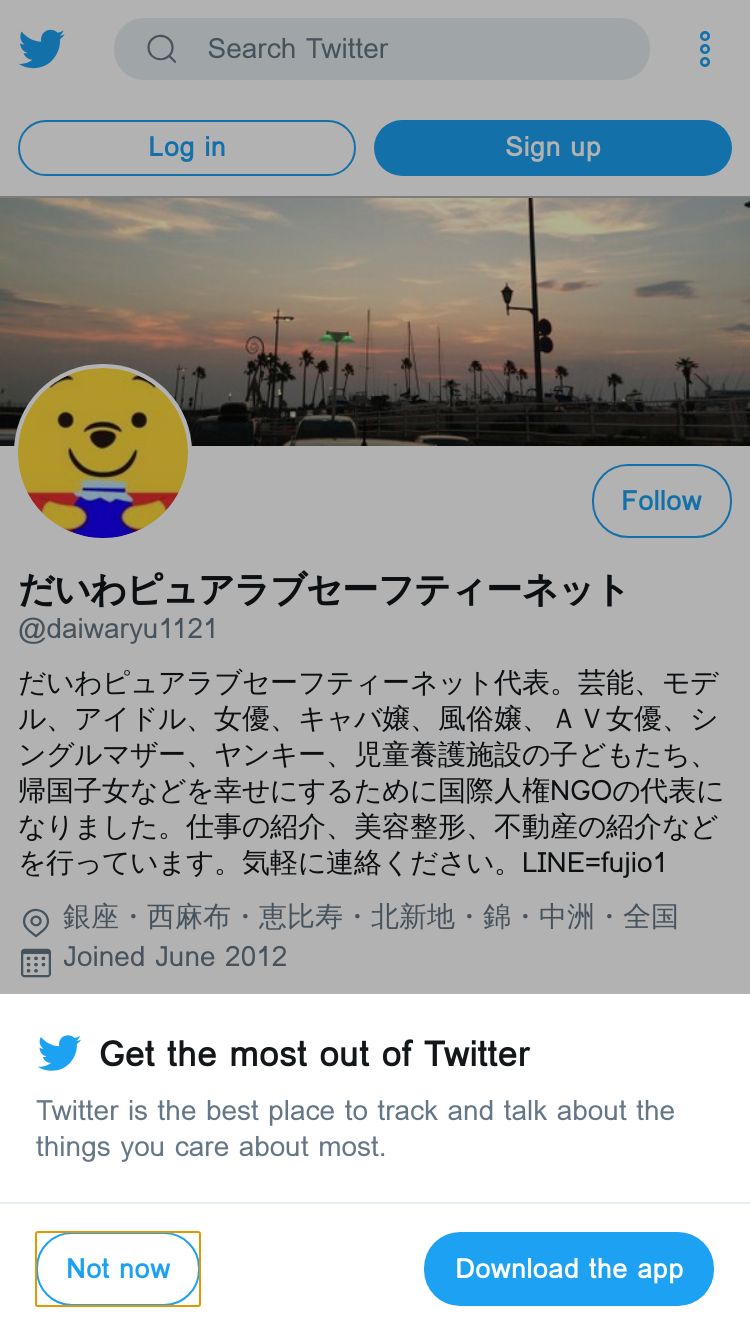This screenshot has height=1334, width=750.
Task: Follow the daiwaryu1121 account
Action: click(661, 500)
